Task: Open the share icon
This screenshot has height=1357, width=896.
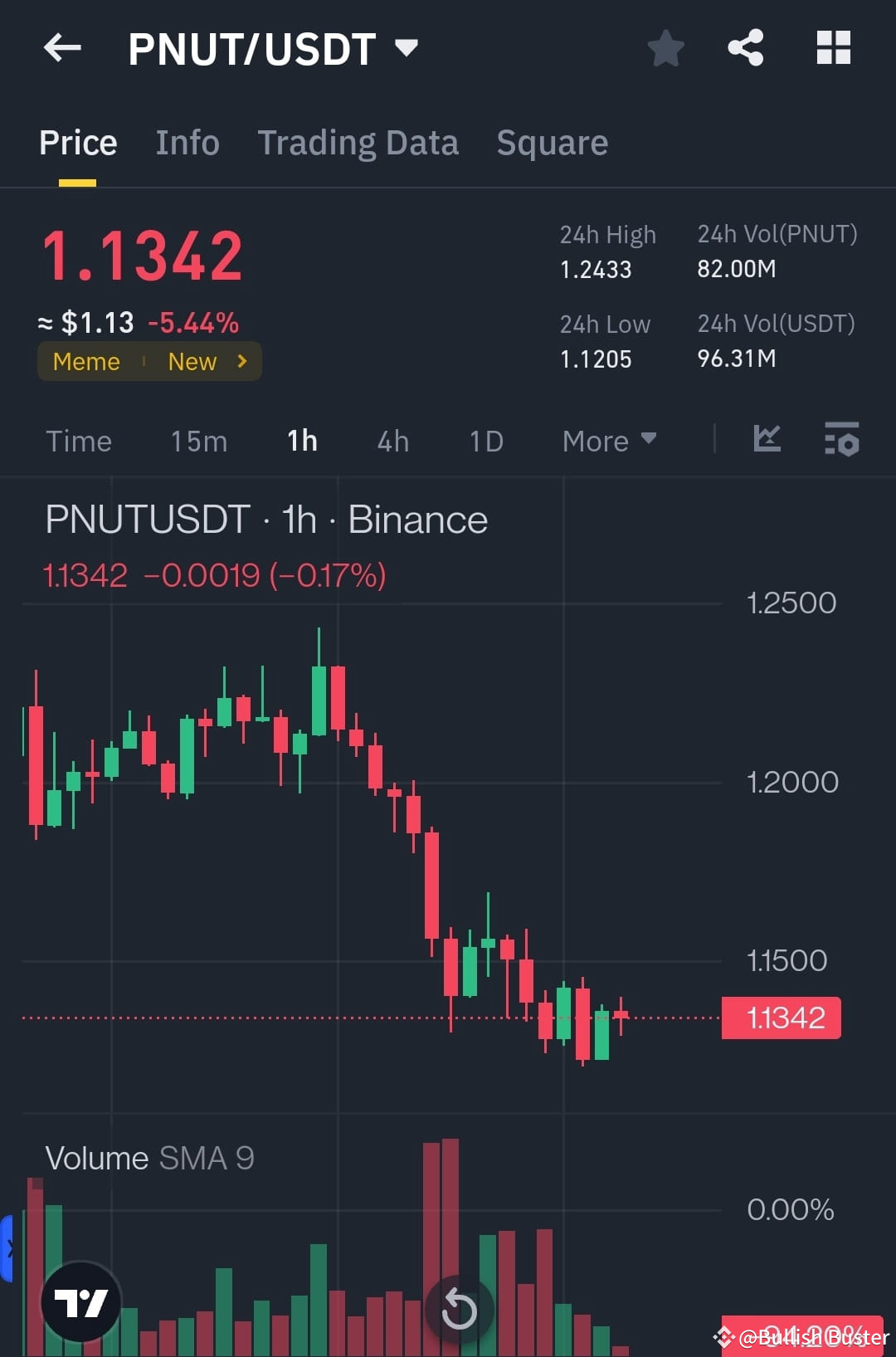Action: 746,47
